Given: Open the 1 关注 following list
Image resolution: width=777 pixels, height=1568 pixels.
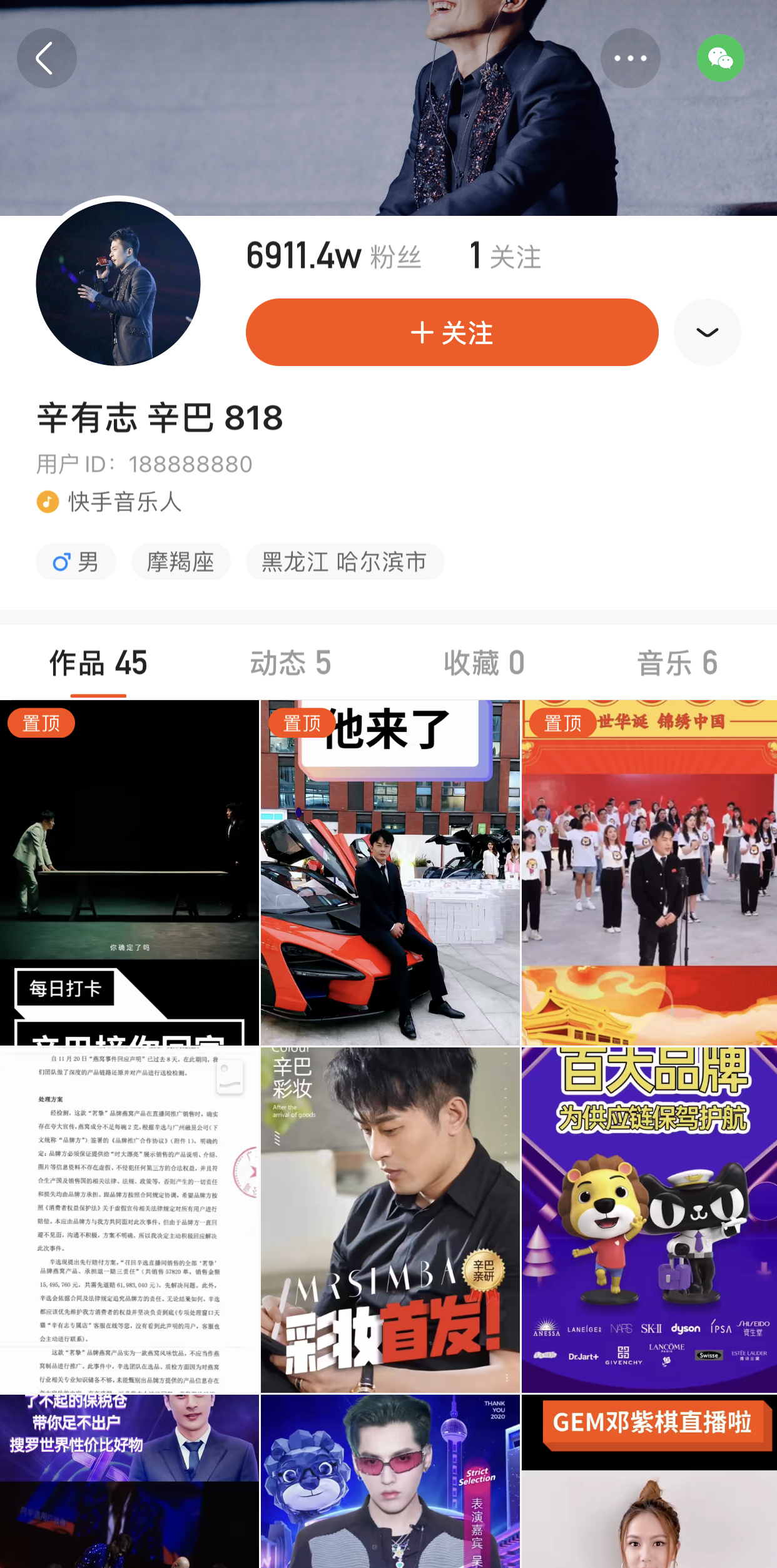Looking at the screenshot, I should [x=505, y=257].
